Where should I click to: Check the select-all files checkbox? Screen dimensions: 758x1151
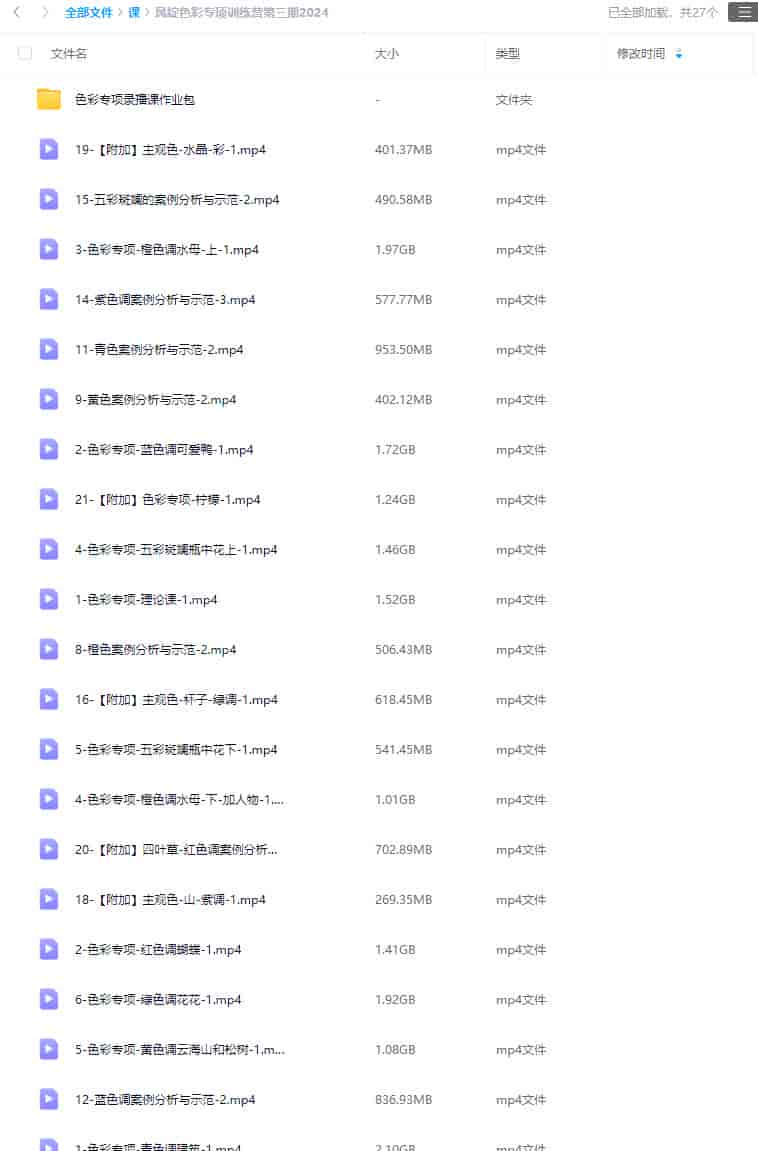click(x=25, y=54)
